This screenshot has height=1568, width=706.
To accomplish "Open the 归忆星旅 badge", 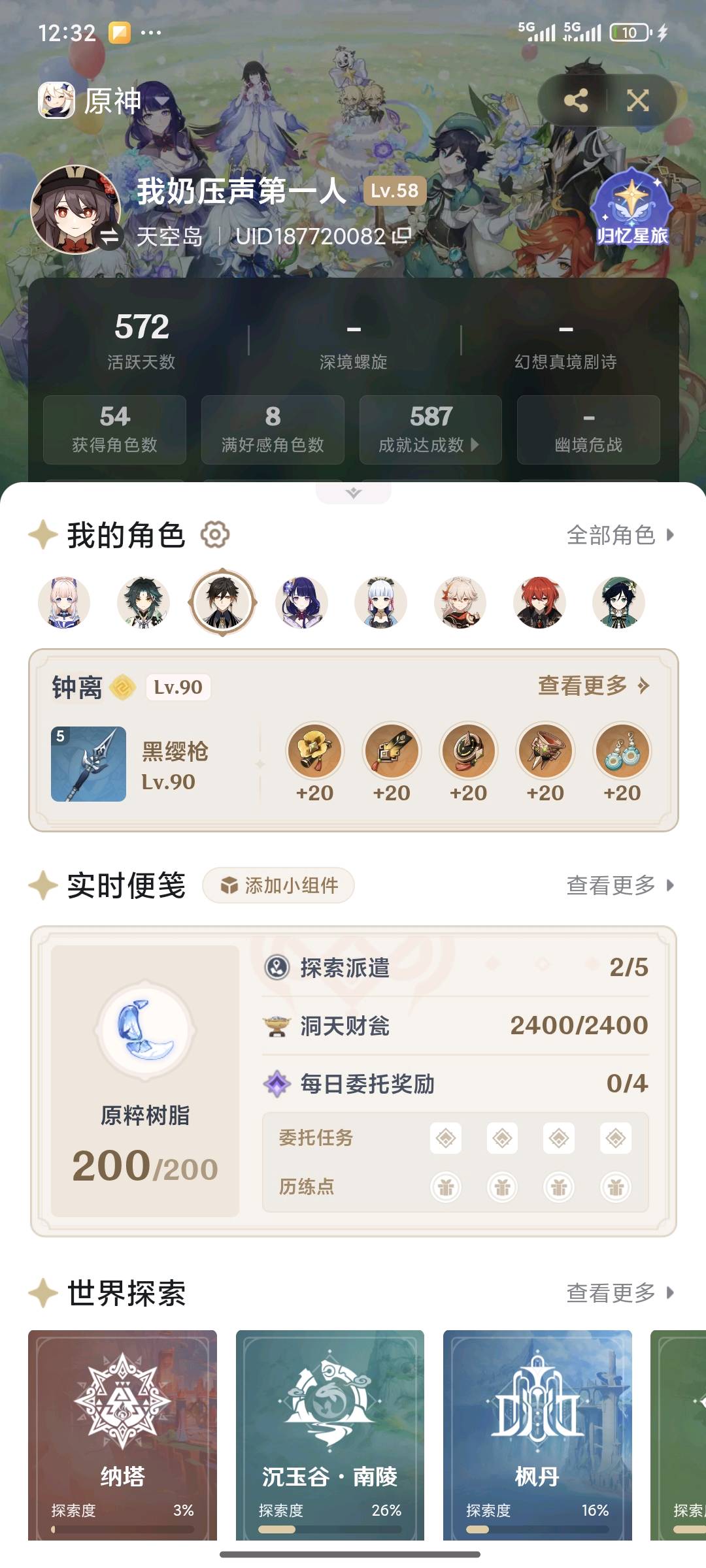I will pyautogui.click(x=631, y=209).
